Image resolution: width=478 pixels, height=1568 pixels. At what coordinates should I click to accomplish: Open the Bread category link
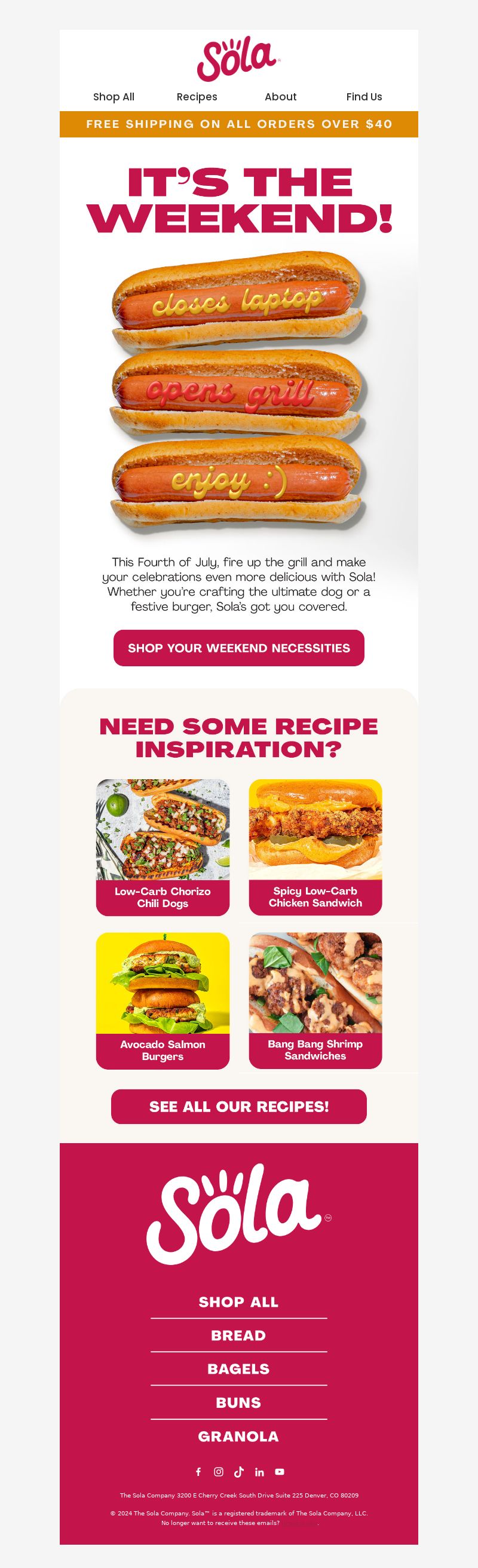[x=238, y=1336]
